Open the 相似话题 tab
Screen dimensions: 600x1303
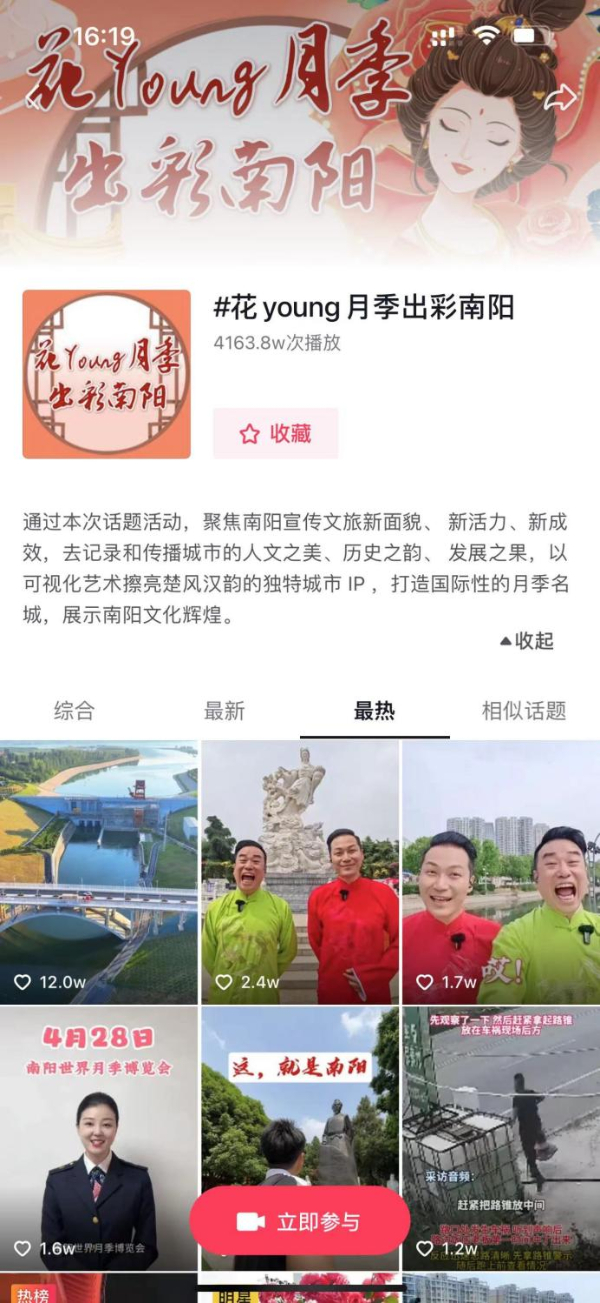(x=524, y=711)
